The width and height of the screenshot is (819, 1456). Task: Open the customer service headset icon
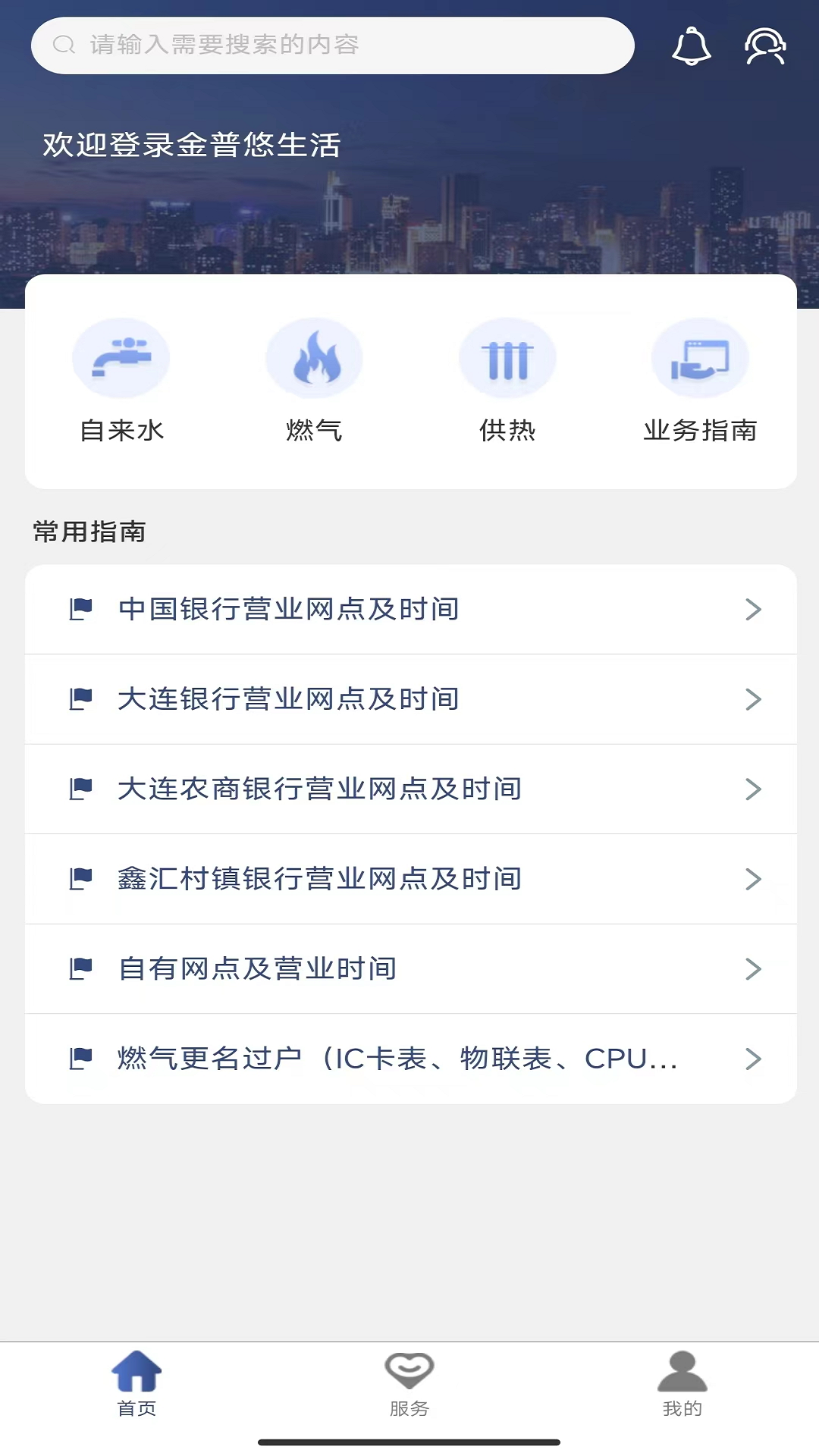[765, 45]
